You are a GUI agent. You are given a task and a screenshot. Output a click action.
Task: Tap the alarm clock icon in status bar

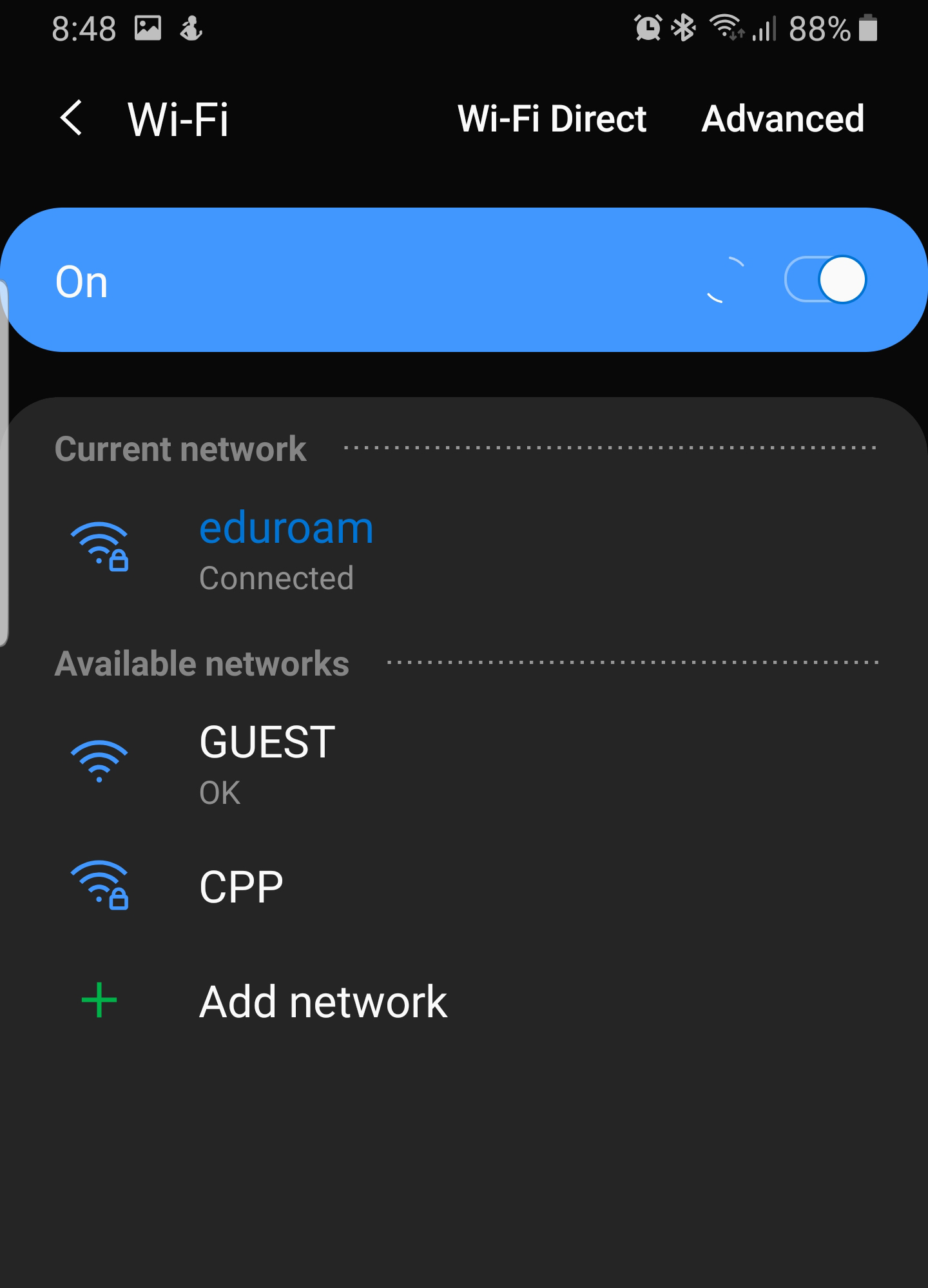pos(646,27)
